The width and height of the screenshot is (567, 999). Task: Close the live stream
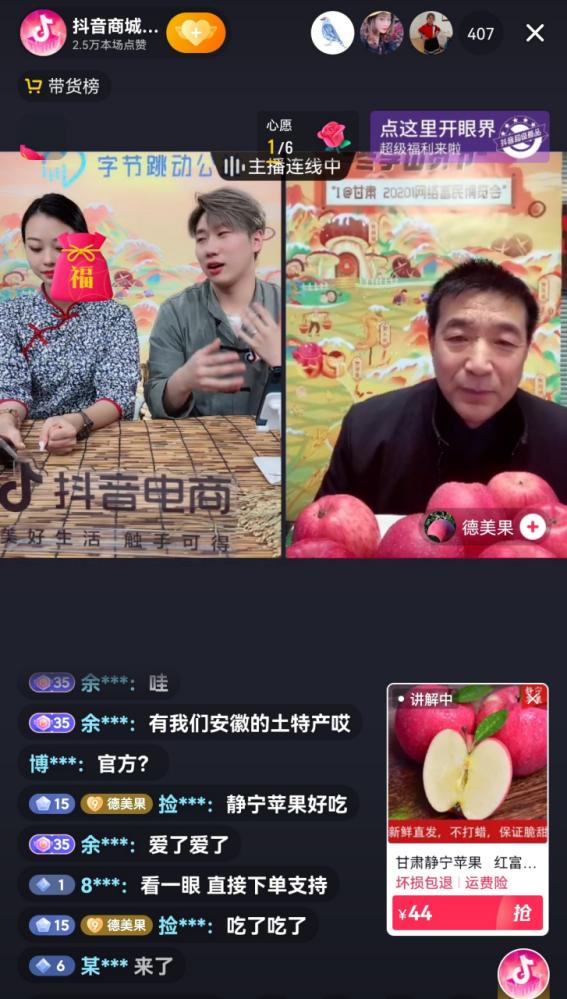[x=535, y=33]
